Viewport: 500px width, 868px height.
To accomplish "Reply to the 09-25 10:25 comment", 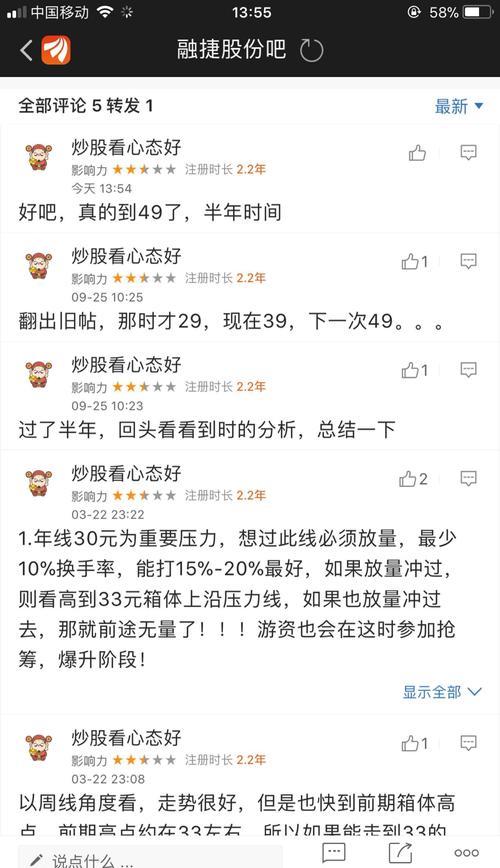I will 468,261.
